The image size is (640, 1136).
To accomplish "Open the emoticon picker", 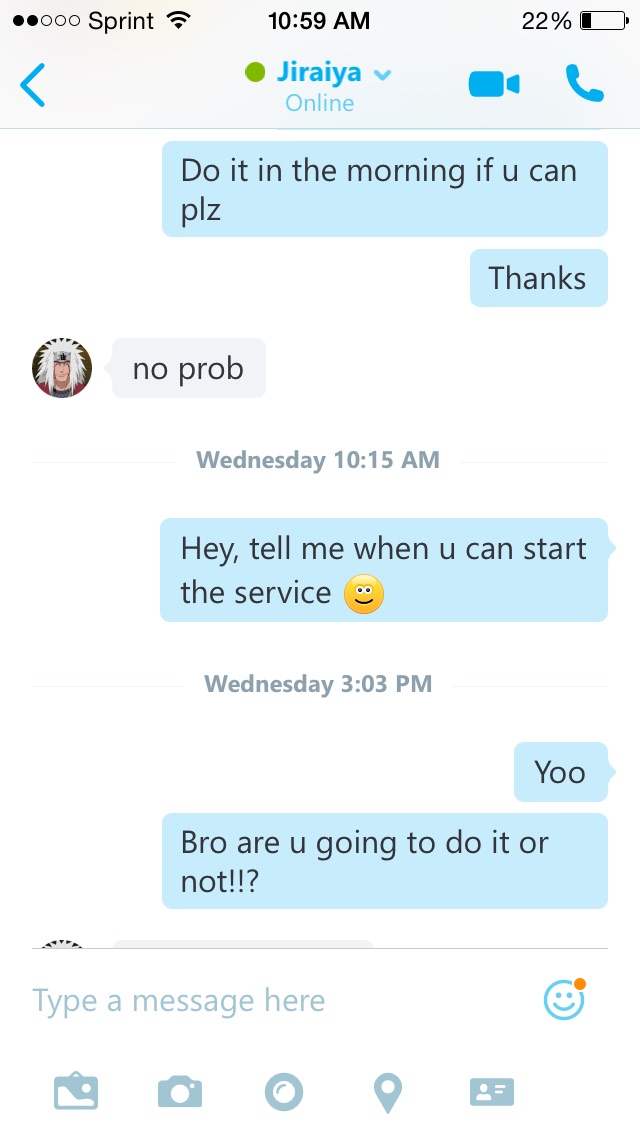I will [x=565, y=1000].
